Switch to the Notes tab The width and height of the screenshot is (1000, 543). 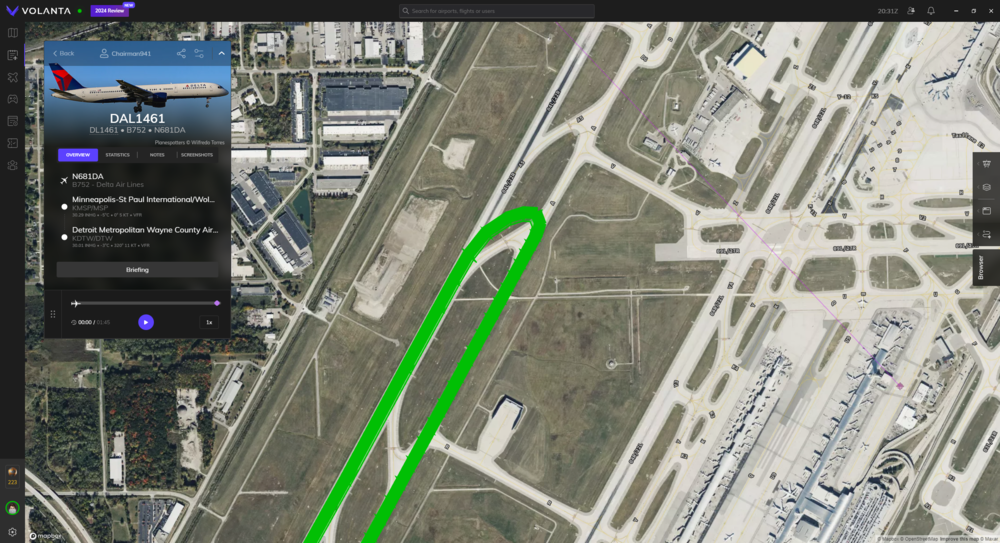click(157, 155)
